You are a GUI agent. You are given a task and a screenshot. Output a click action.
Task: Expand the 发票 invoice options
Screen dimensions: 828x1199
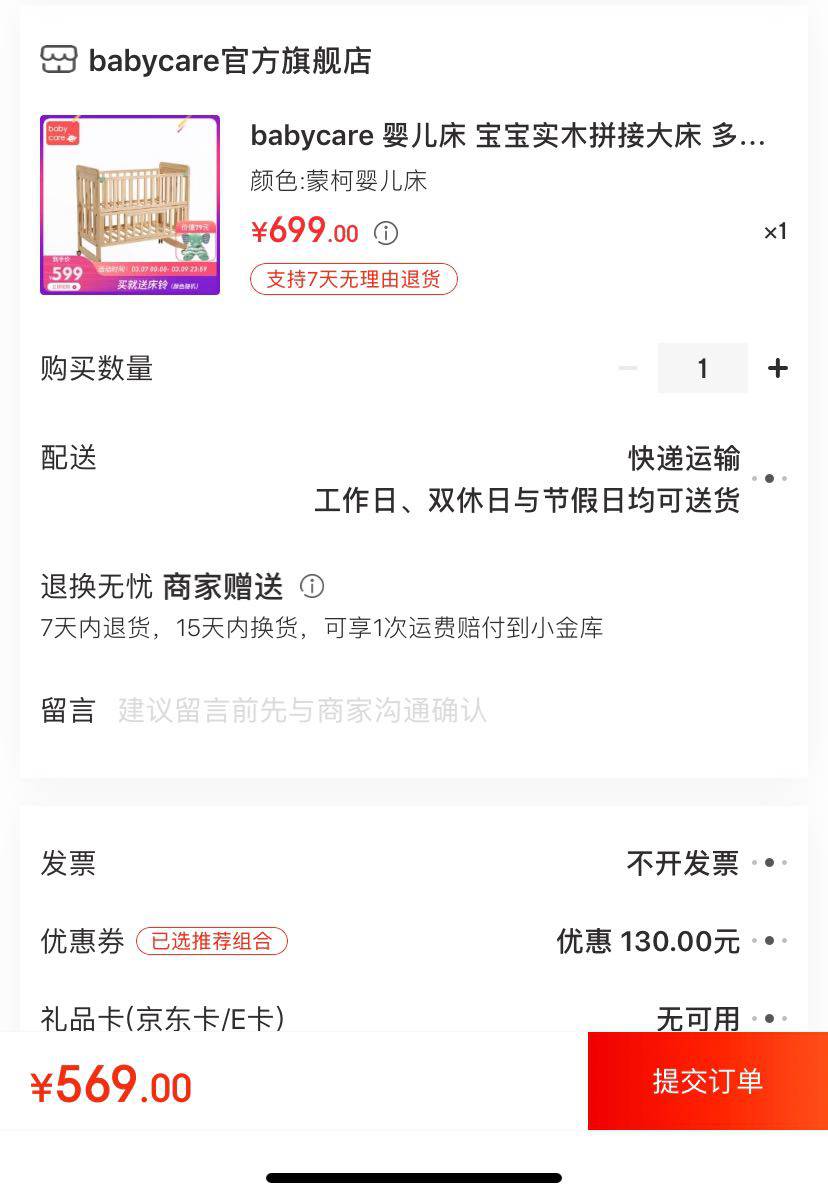click(x=770, y=863)
